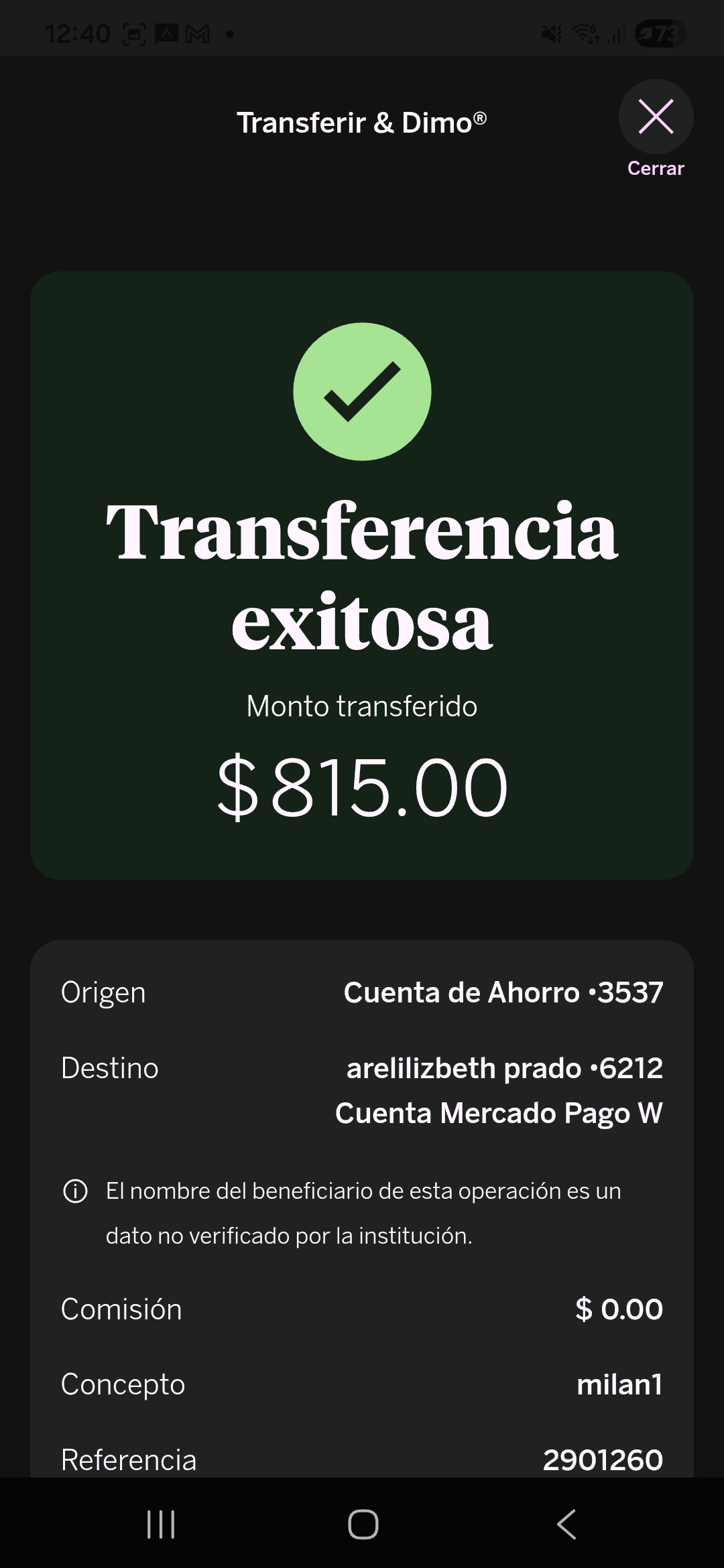Close the transfer confirmation screen
Image resolution: width=724 pixels, height=1568 pixels.
655,117
